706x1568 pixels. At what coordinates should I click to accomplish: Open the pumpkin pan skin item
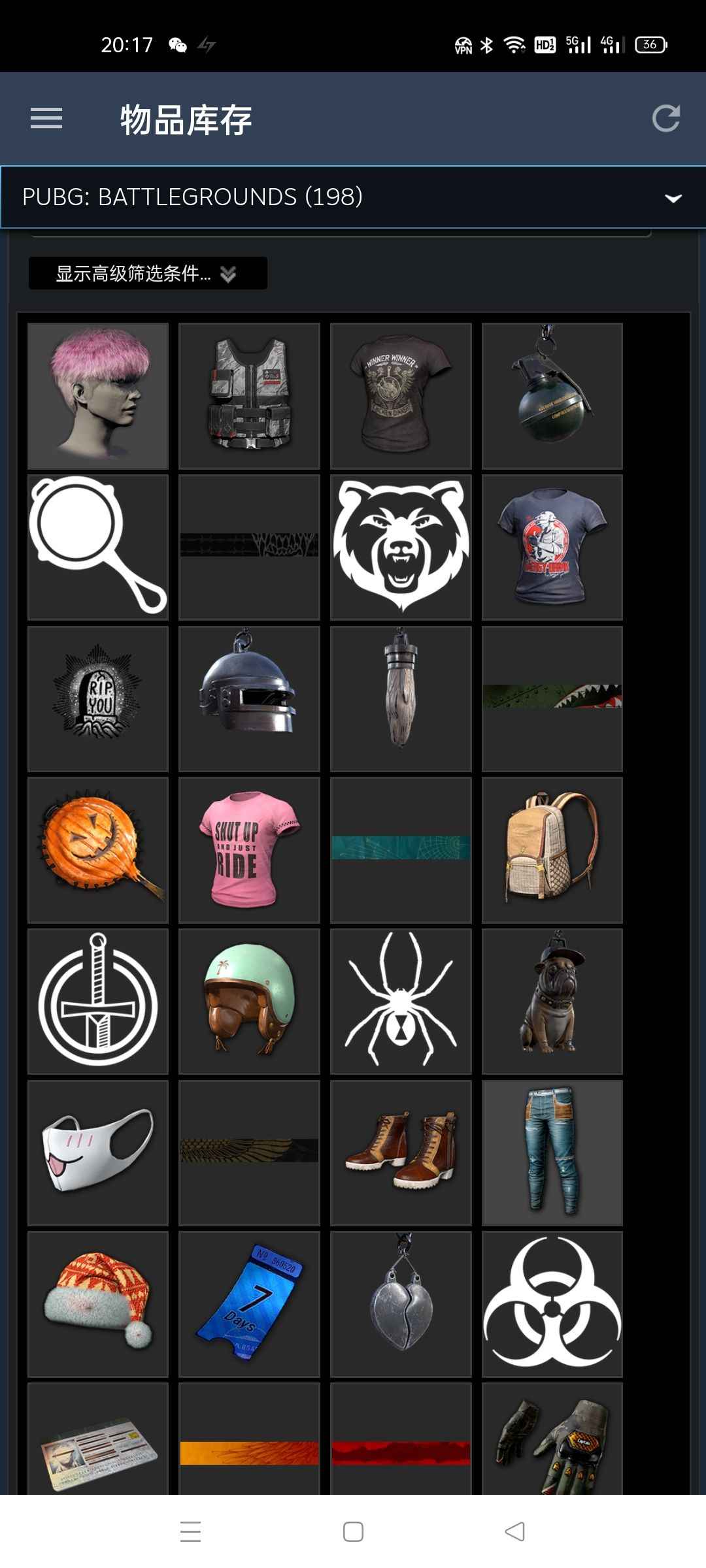tap(98, 850)
